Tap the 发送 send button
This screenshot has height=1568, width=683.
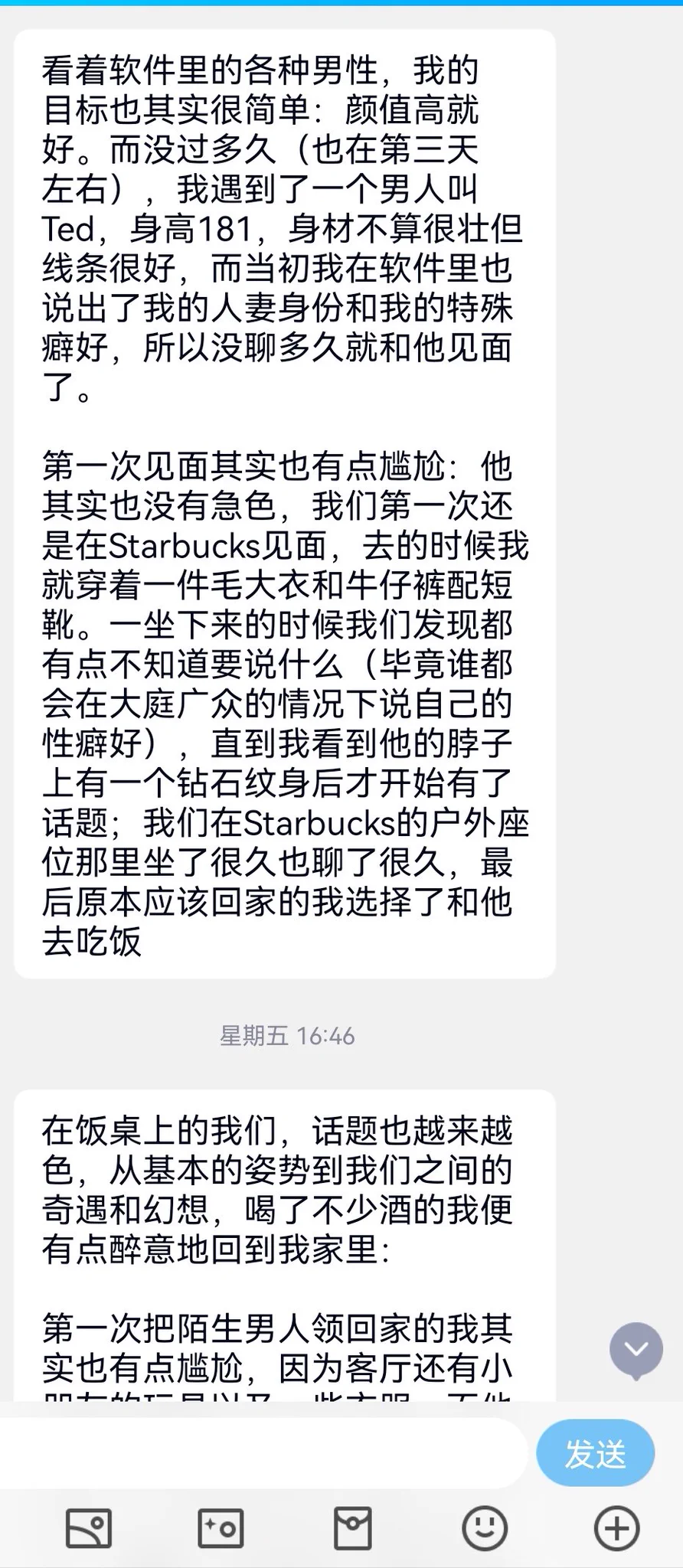click(x=595, y=1452)
